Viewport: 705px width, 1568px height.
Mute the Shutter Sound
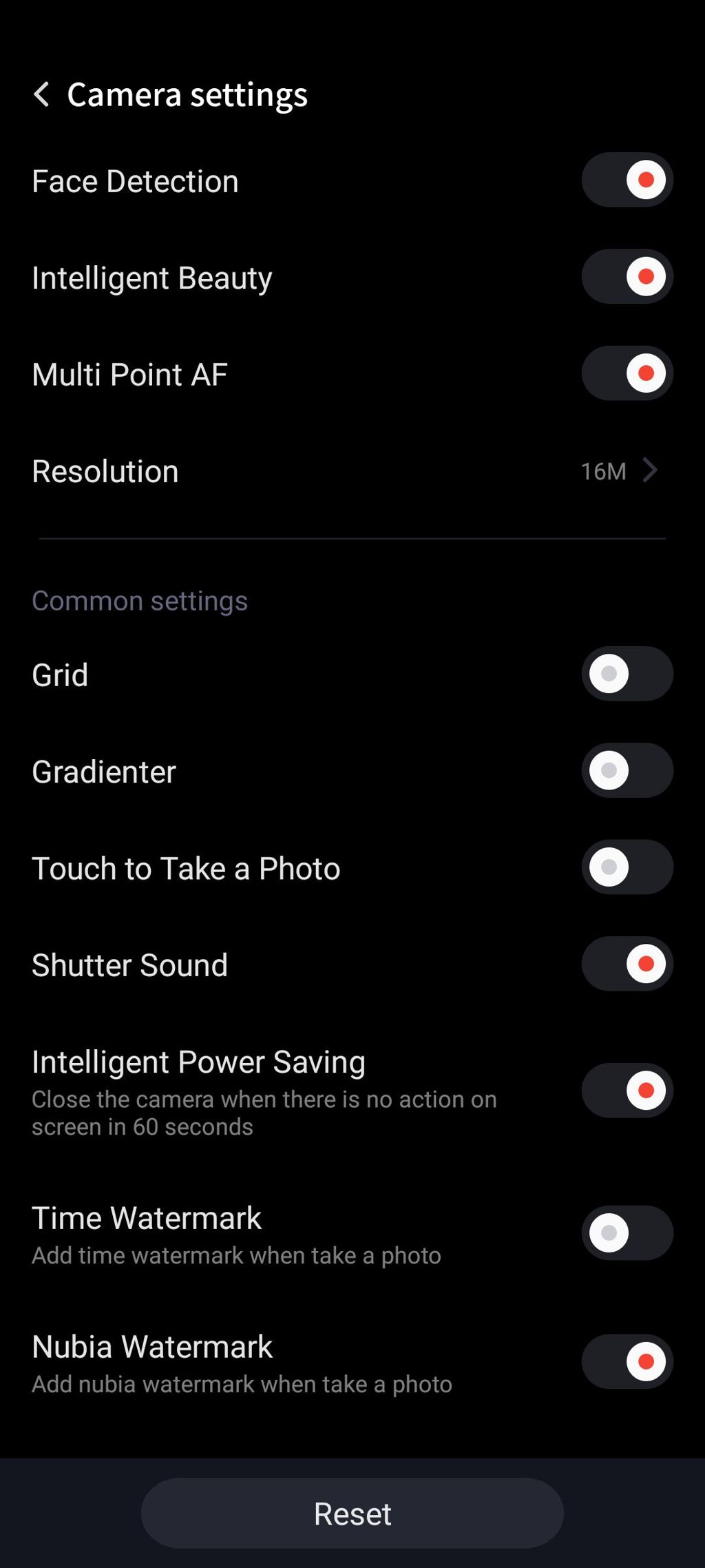(627, 964)
